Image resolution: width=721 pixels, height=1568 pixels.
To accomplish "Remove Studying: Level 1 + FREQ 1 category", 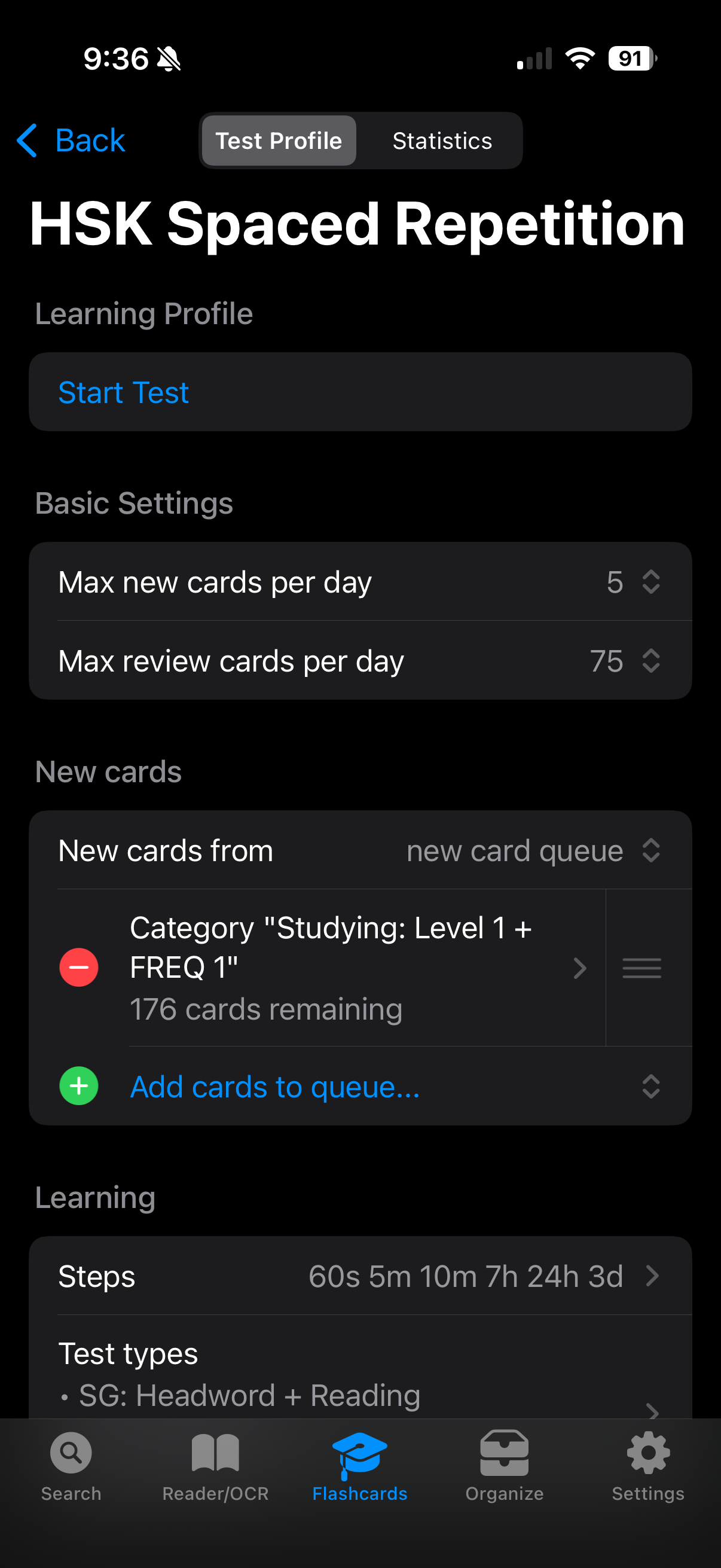I will point(78,967).
